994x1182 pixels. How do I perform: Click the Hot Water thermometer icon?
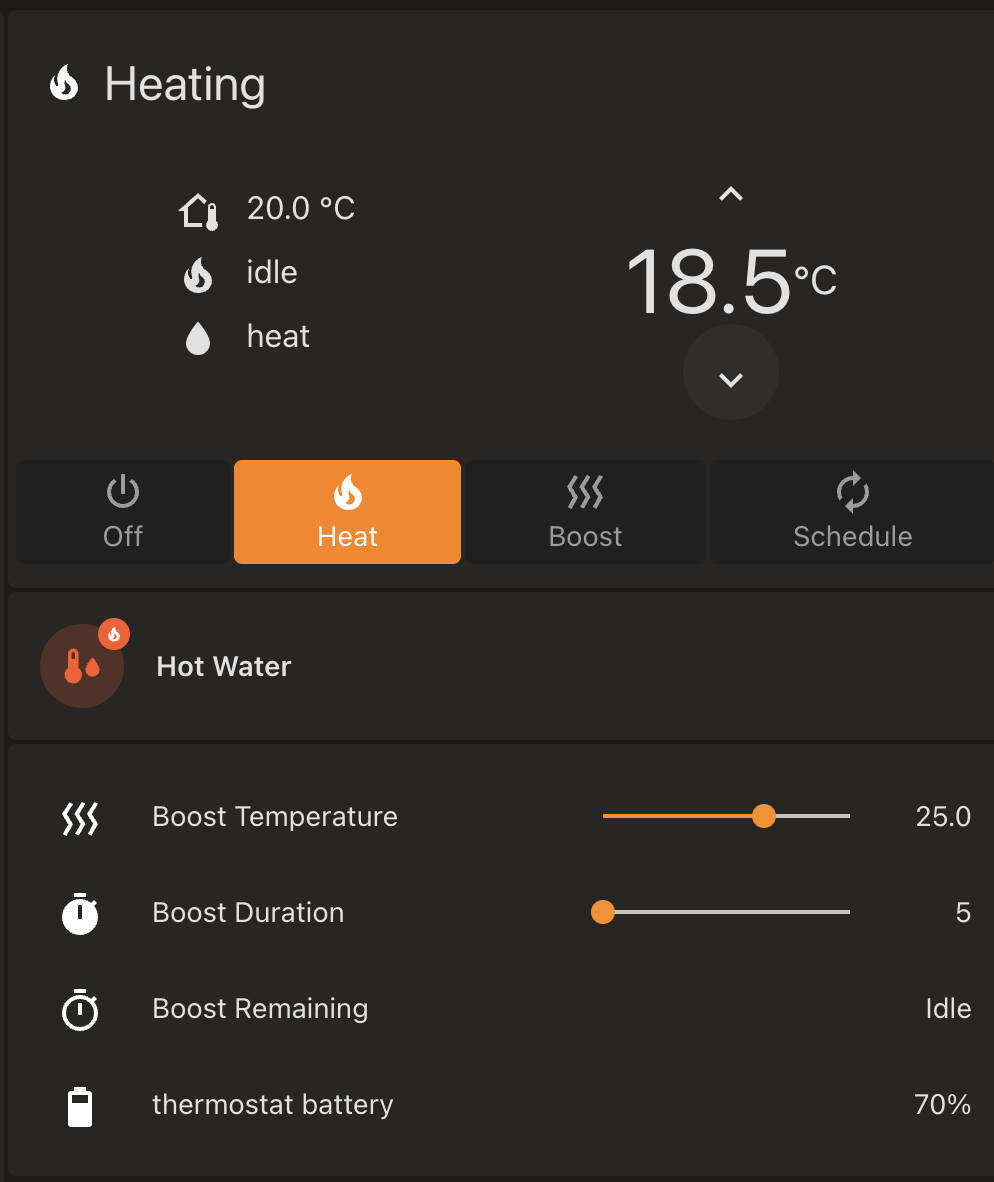click(82, 665)
